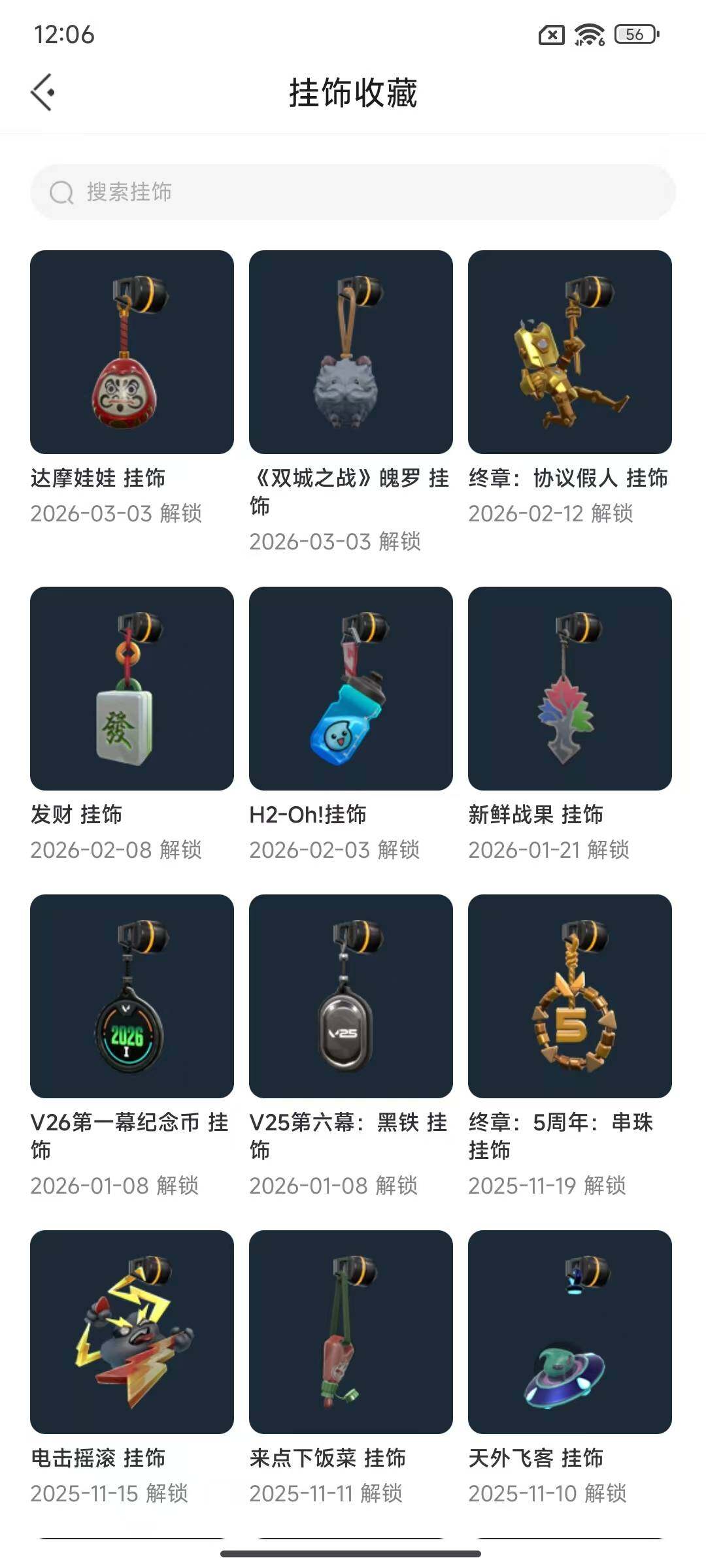The height and width of the screenshot is (1568, 706).
Task: Select the 达摩娃娃 charm thumbnail
Action: pos(130,349)
